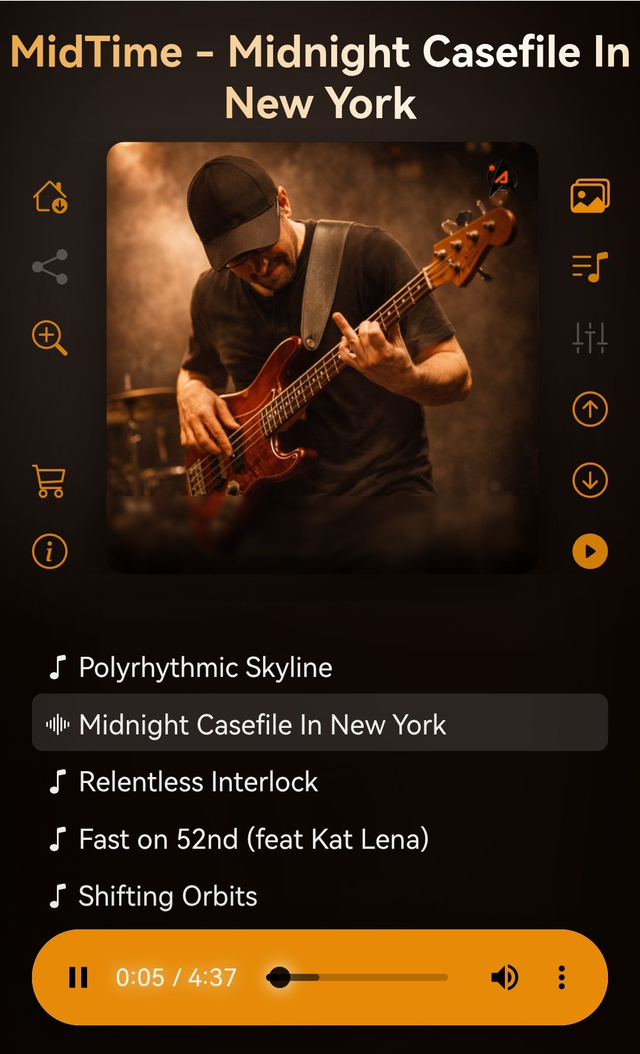Mute the audio volume
Image resolution: width=640 pixels, height=1054 pixels.
click(x=505, y=977)
